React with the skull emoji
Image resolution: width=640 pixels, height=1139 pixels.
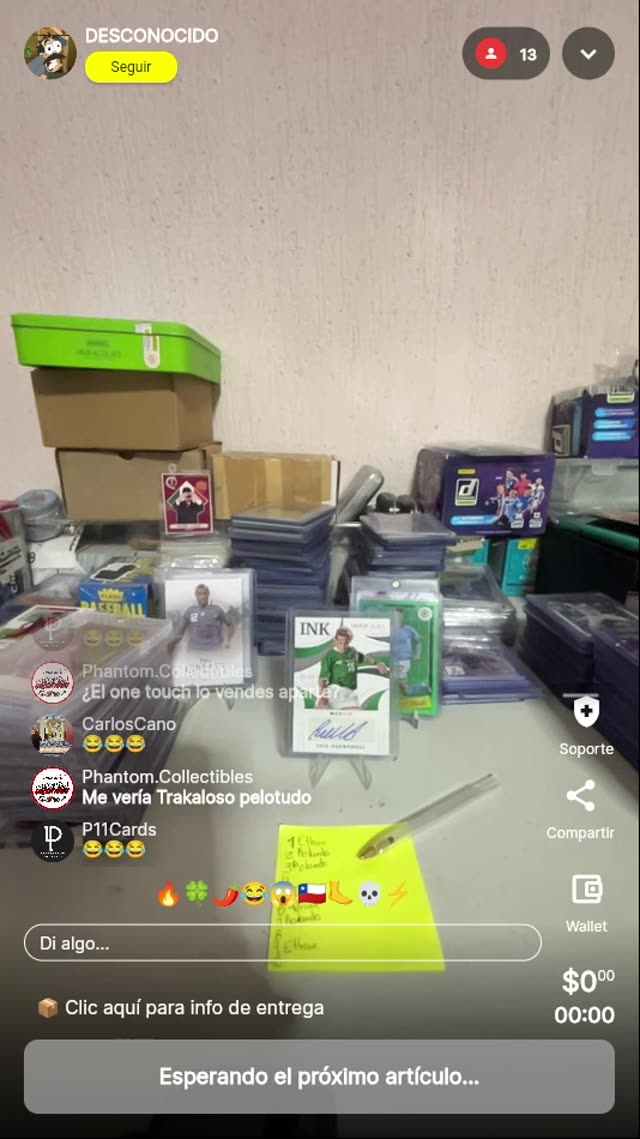coord(370,894)
